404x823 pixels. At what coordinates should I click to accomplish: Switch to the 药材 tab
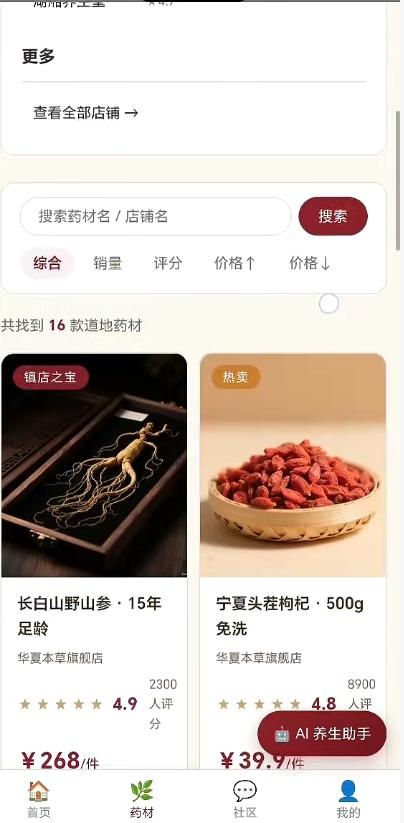142,798
